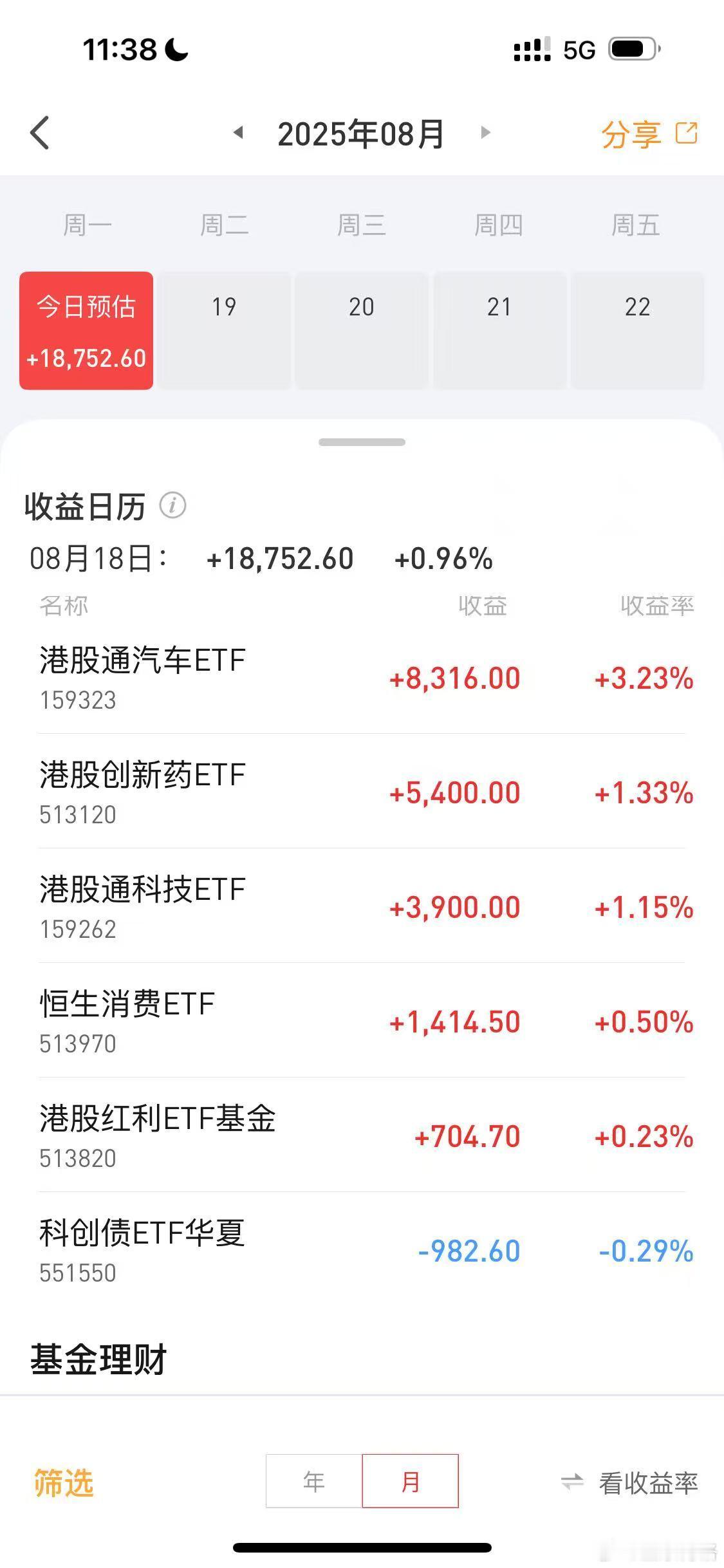The height and width of the screenshot is (1568, 724).
Task: Switch to the previous month arrow
Action: coord(238,133)
